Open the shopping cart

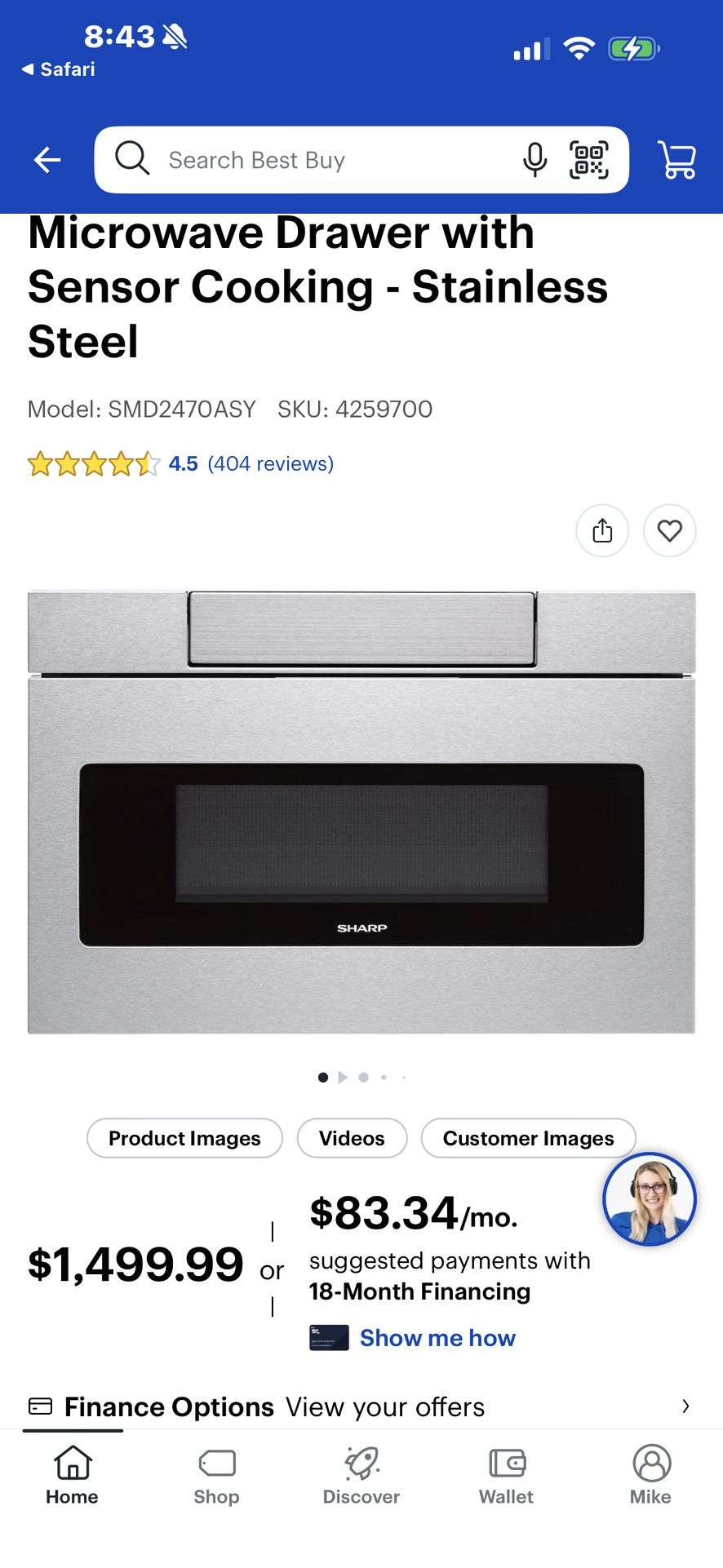click(x=676, y=160)
